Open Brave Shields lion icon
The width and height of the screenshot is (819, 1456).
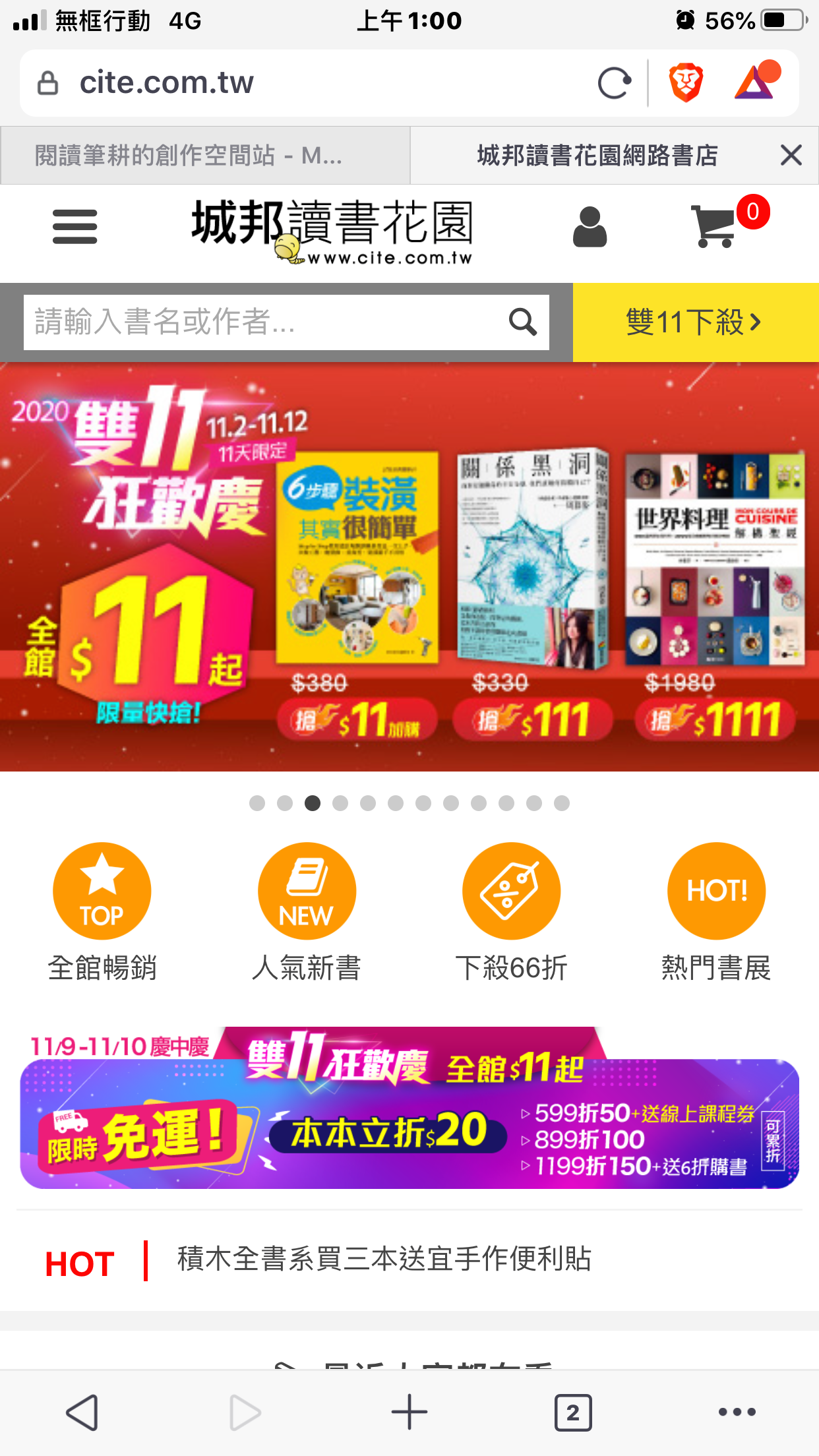point(686,84)
